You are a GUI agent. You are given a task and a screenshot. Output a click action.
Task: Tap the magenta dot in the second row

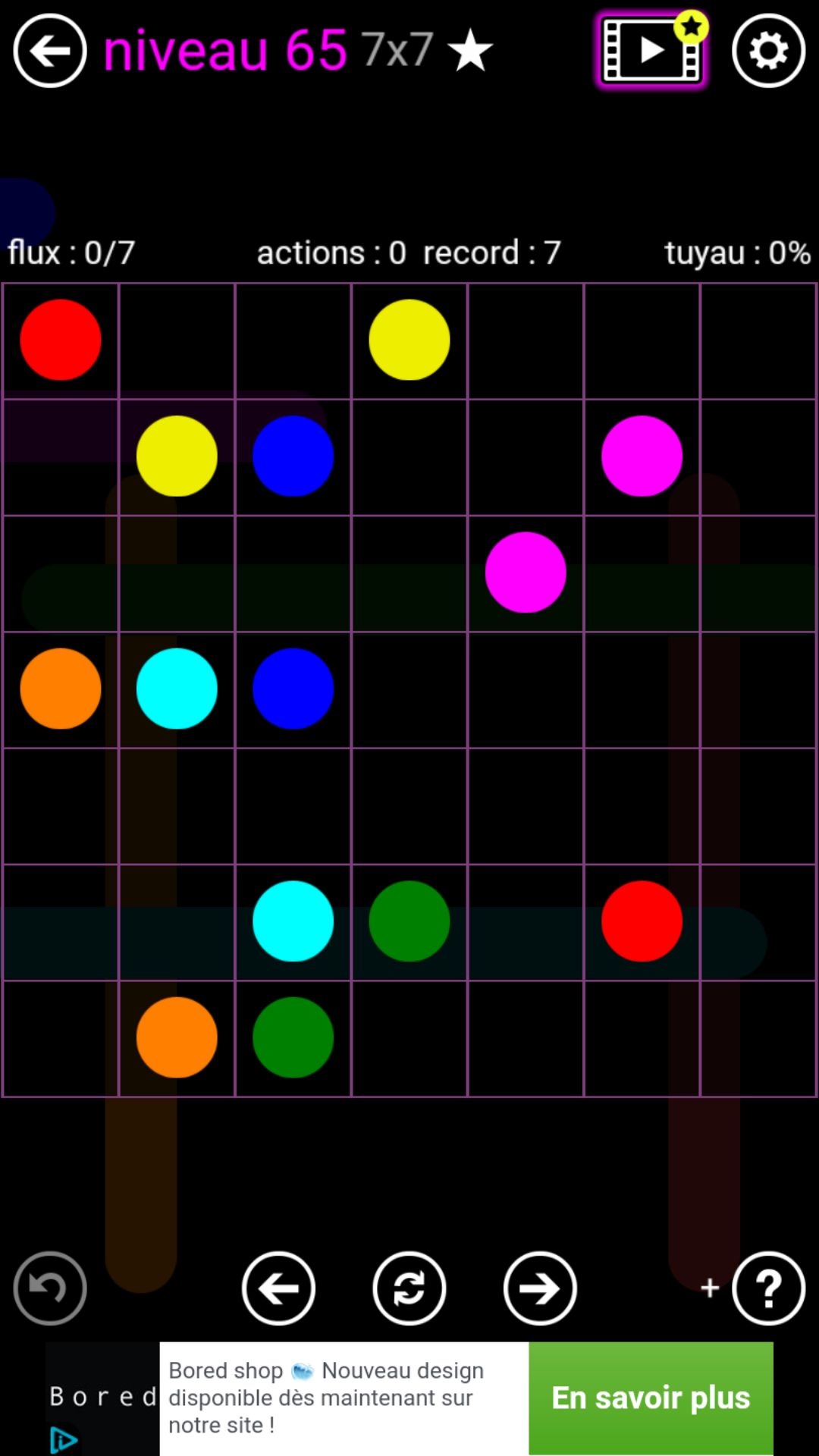[642, 456]
